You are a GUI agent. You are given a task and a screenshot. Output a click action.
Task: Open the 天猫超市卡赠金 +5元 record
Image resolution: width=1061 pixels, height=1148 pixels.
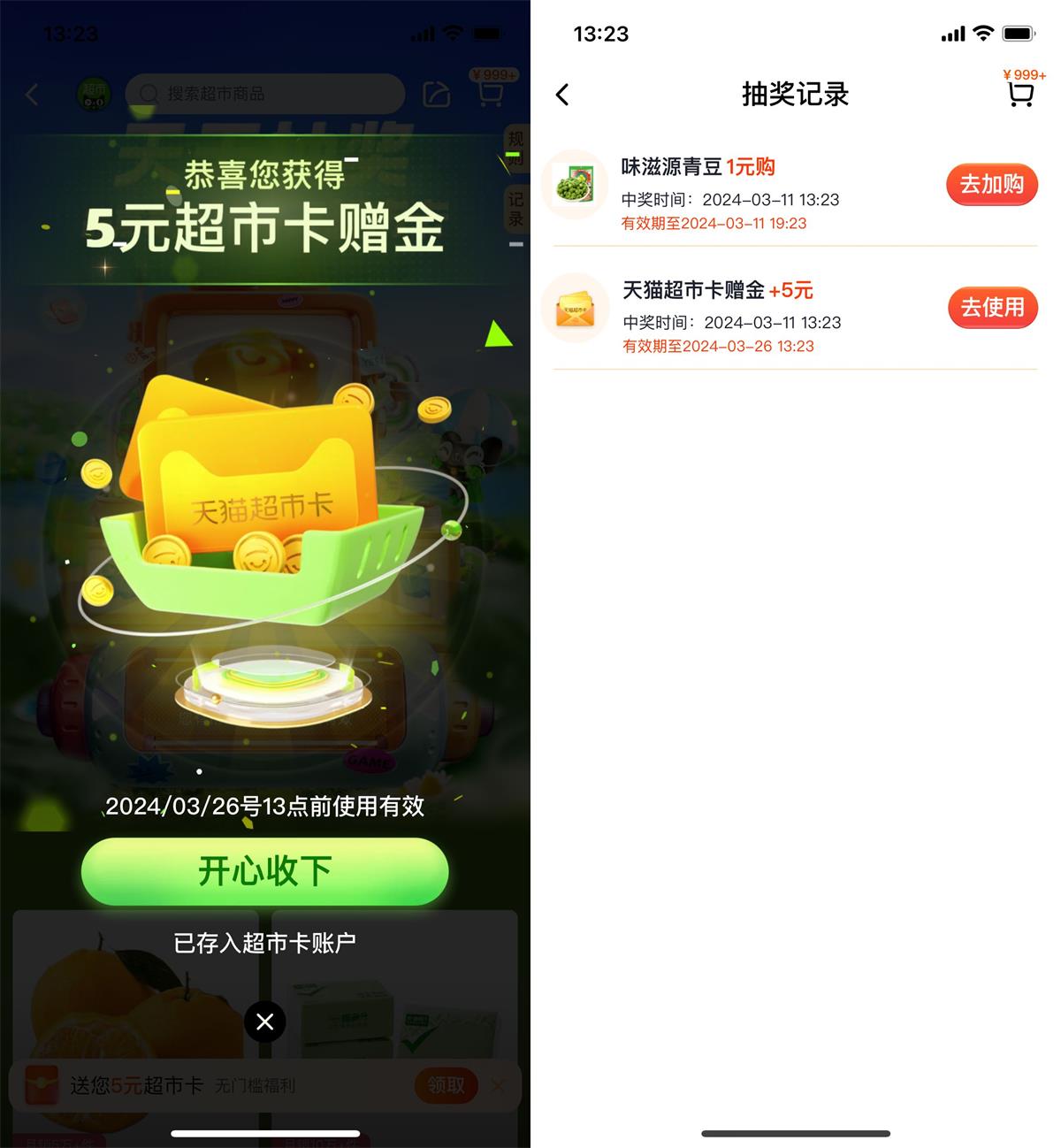click(x=717, y=290)
